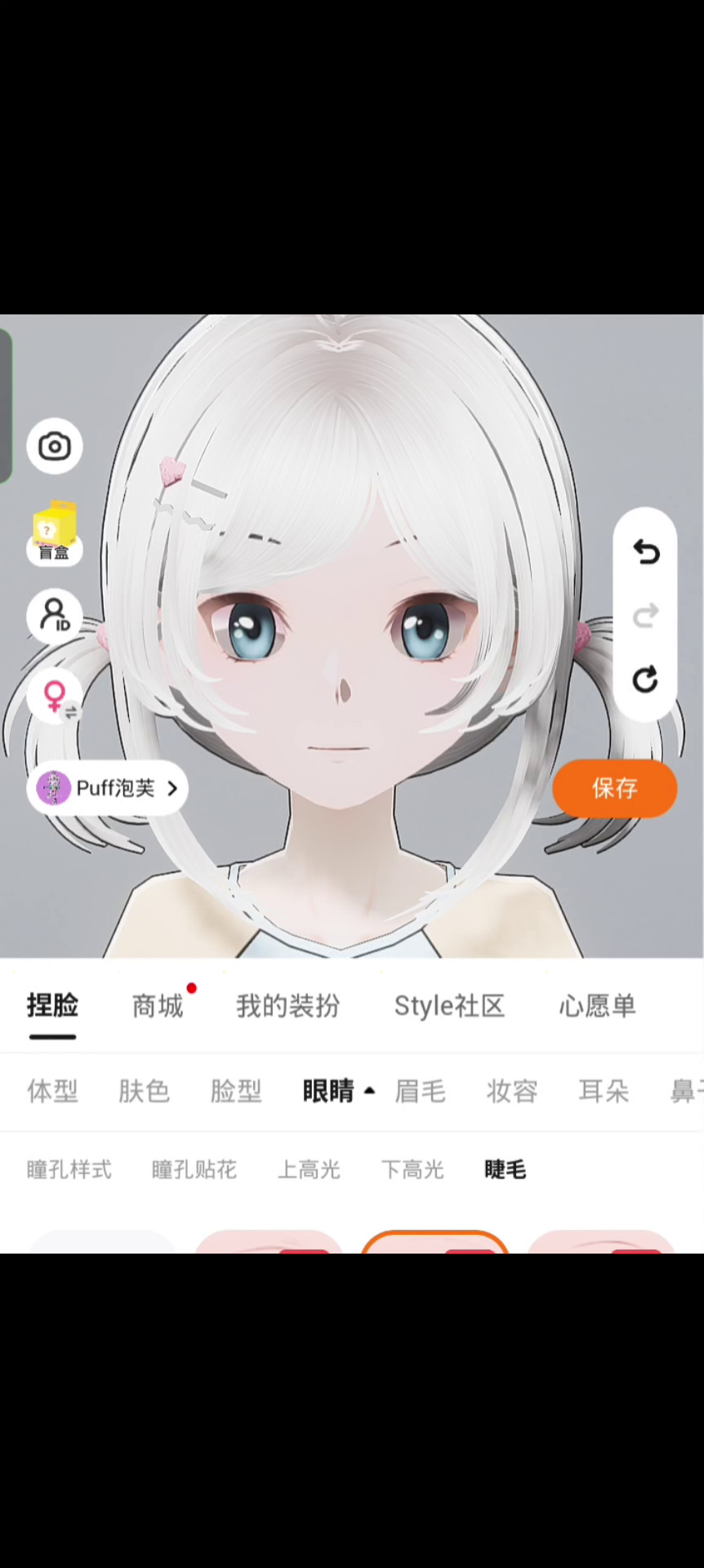Switch to the 瞳孔样式 sub-tab
This screenshot has width=704, height=1568.
pyautogui.click(x=69, y=1169)
